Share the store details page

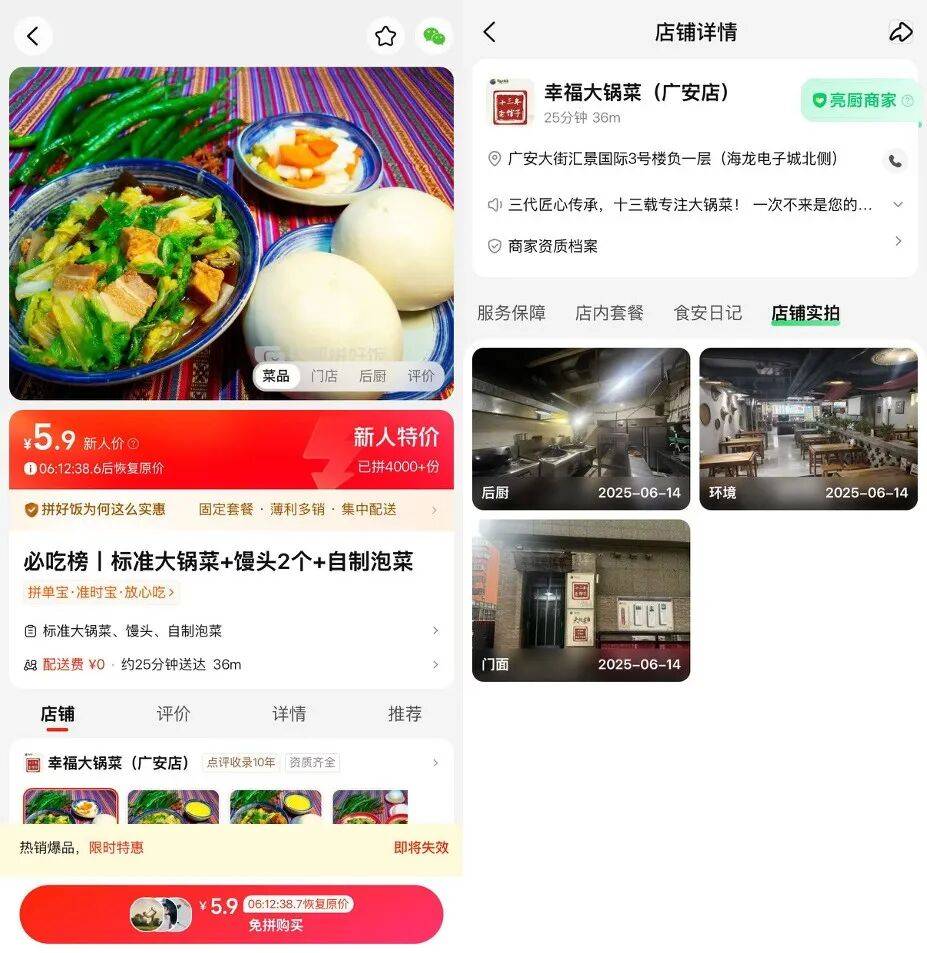[900, 32]
